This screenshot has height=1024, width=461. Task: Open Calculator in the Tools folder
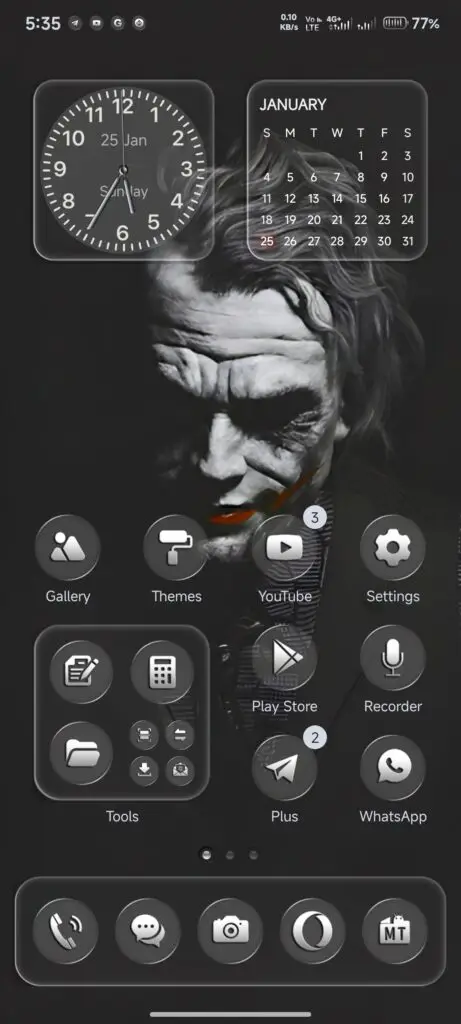click(x=162, y=672)
